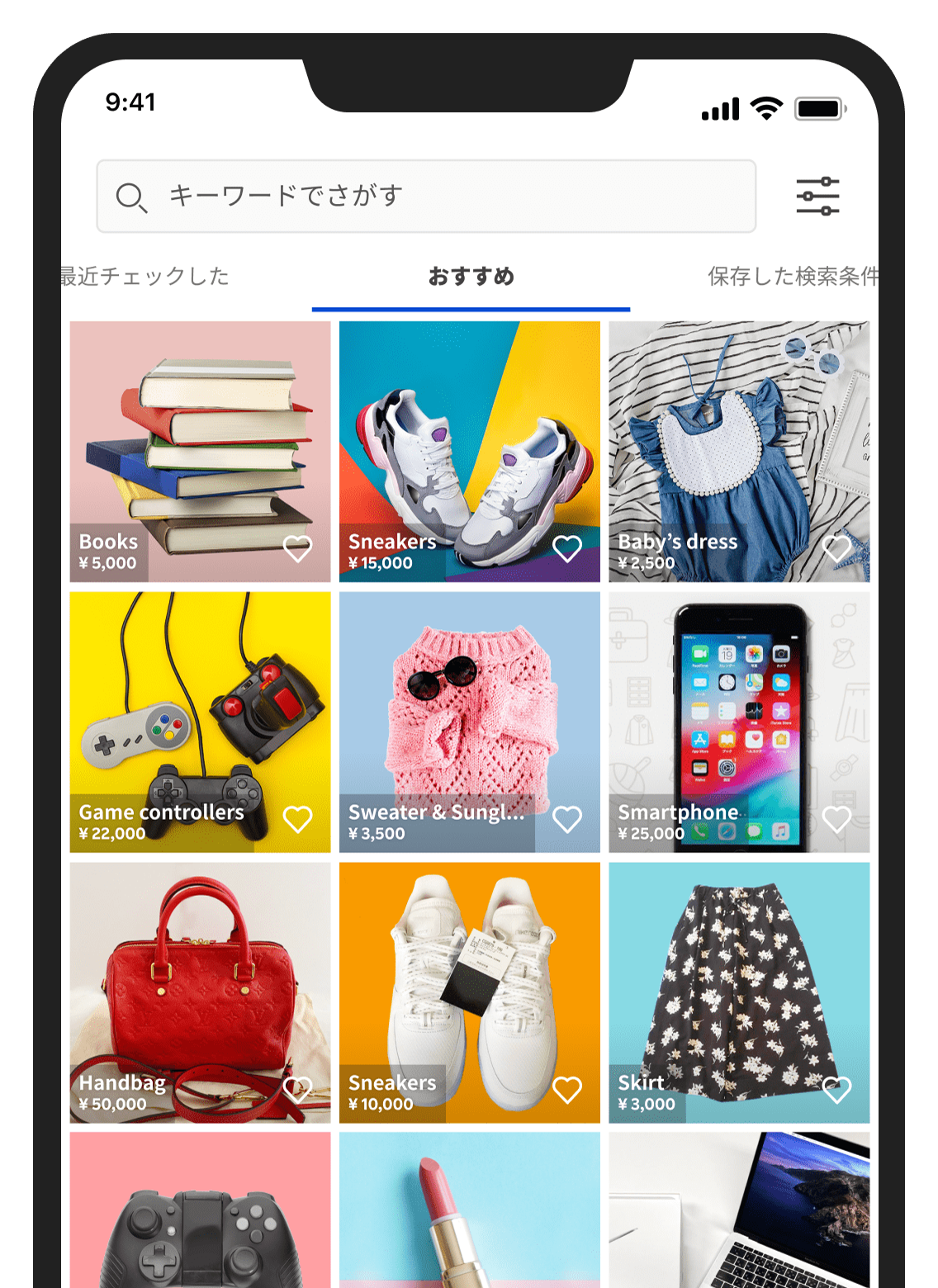
Task: Favorite the Game controllers item
Action: point(297,819)
